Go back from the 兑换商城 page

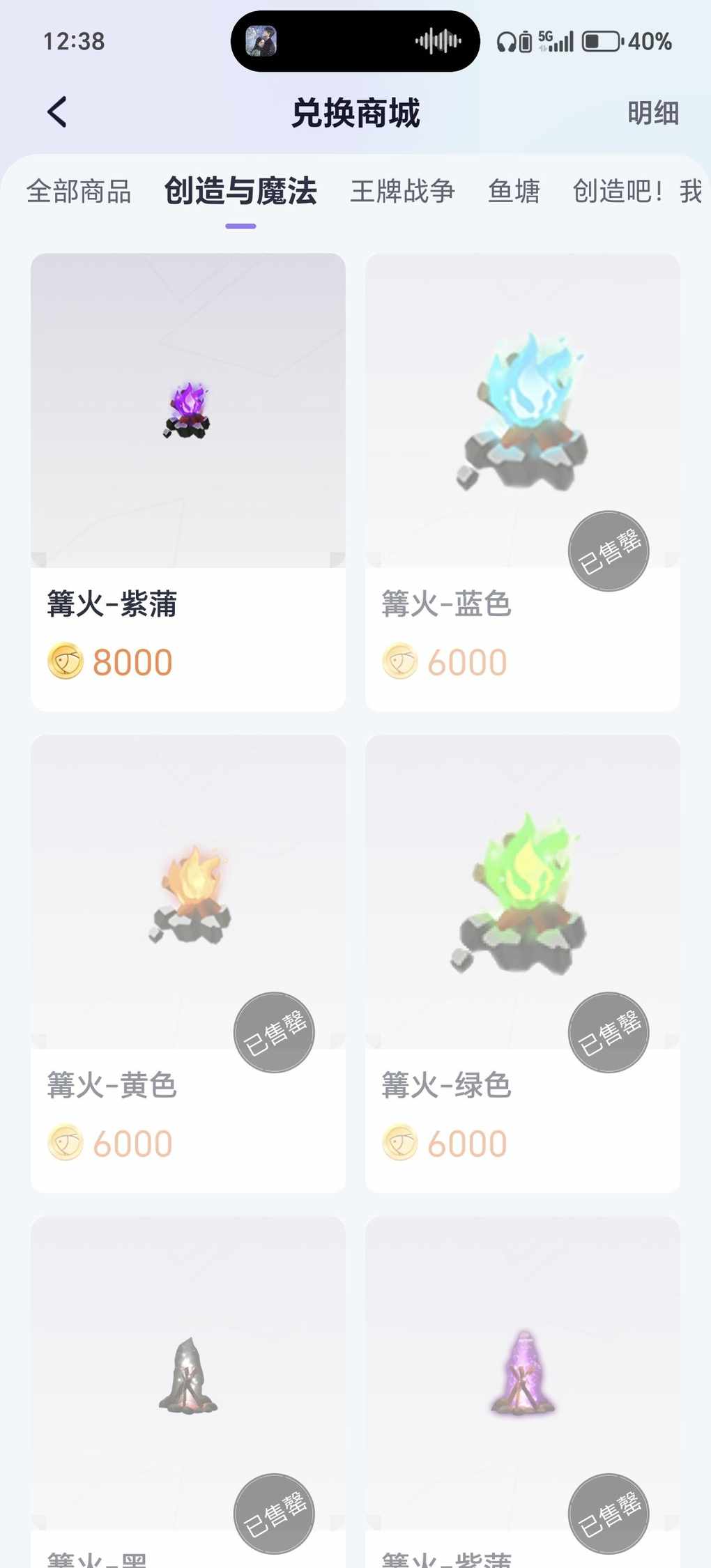tap(57, 112)
